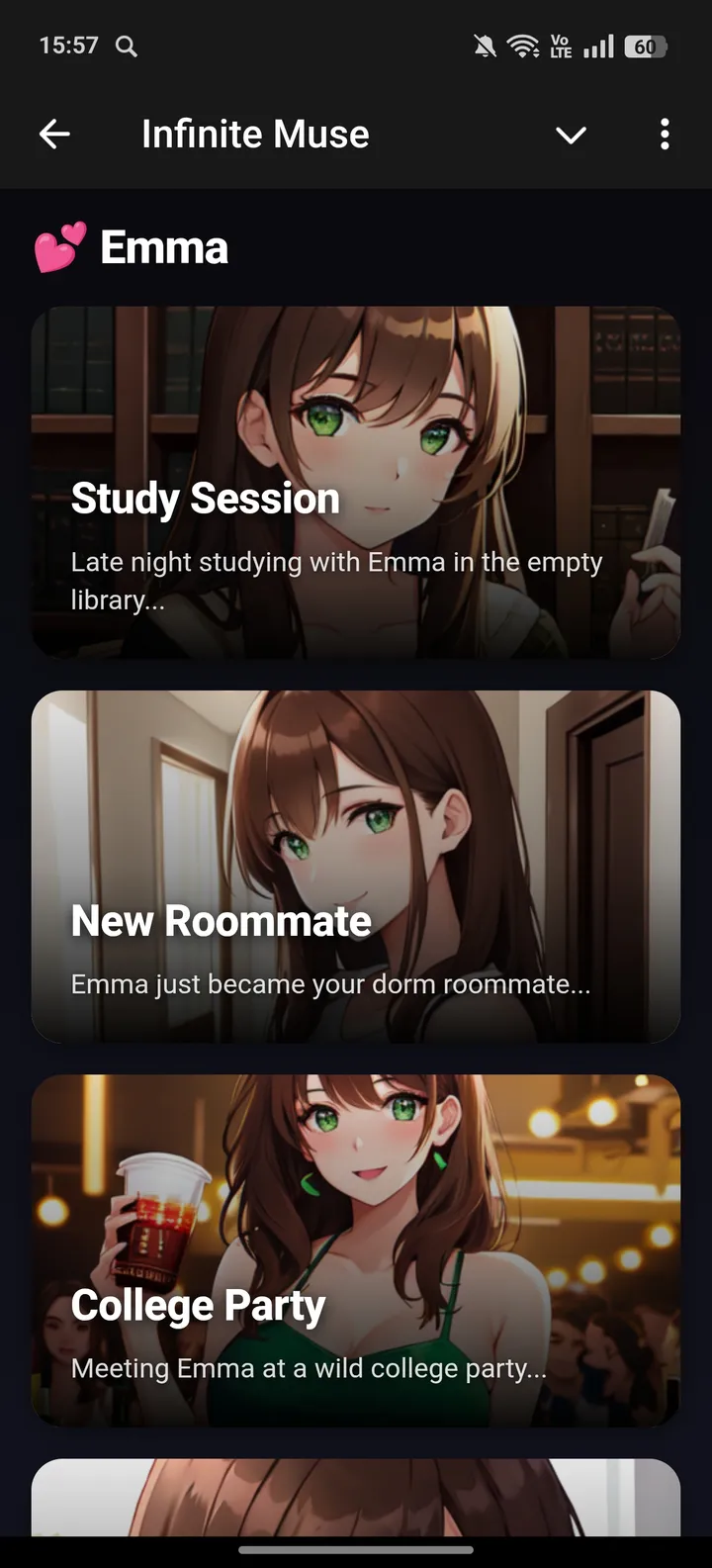The width and height of the screenshot is (712, 1568).
Task: Tap the VoLTE indicator
Action: click(x=559, y=45)
